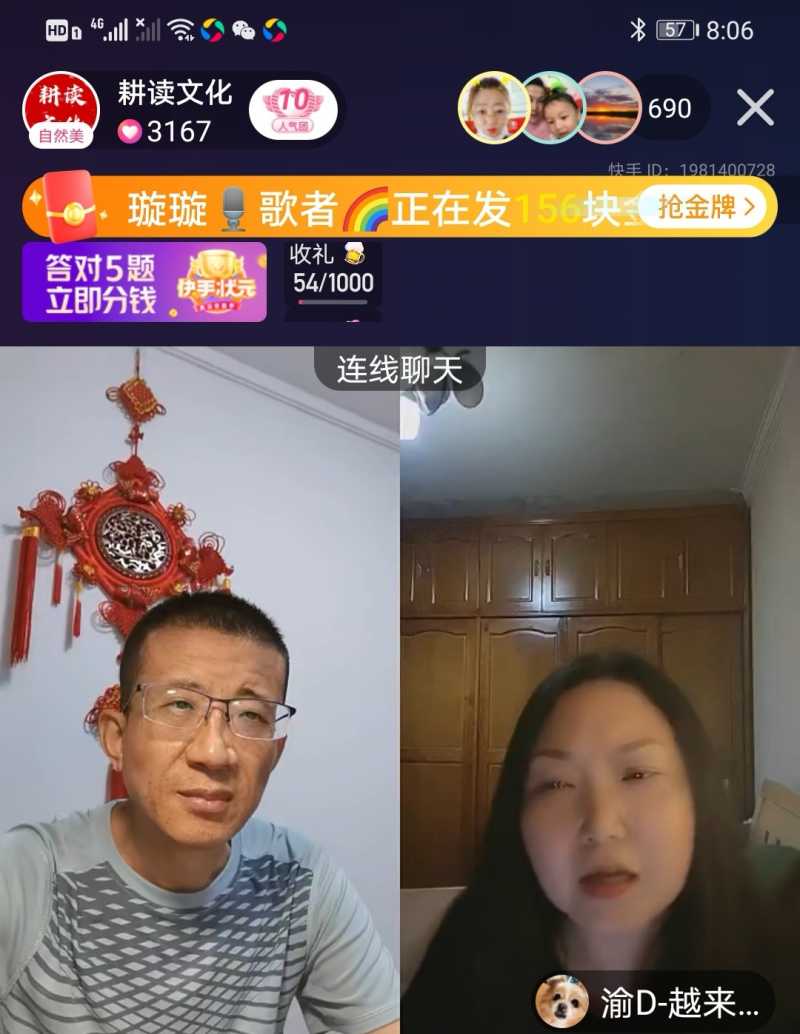Screen dimensions: 800x1034
Task: Tap the 抢金牌 button
Action: 706,207
